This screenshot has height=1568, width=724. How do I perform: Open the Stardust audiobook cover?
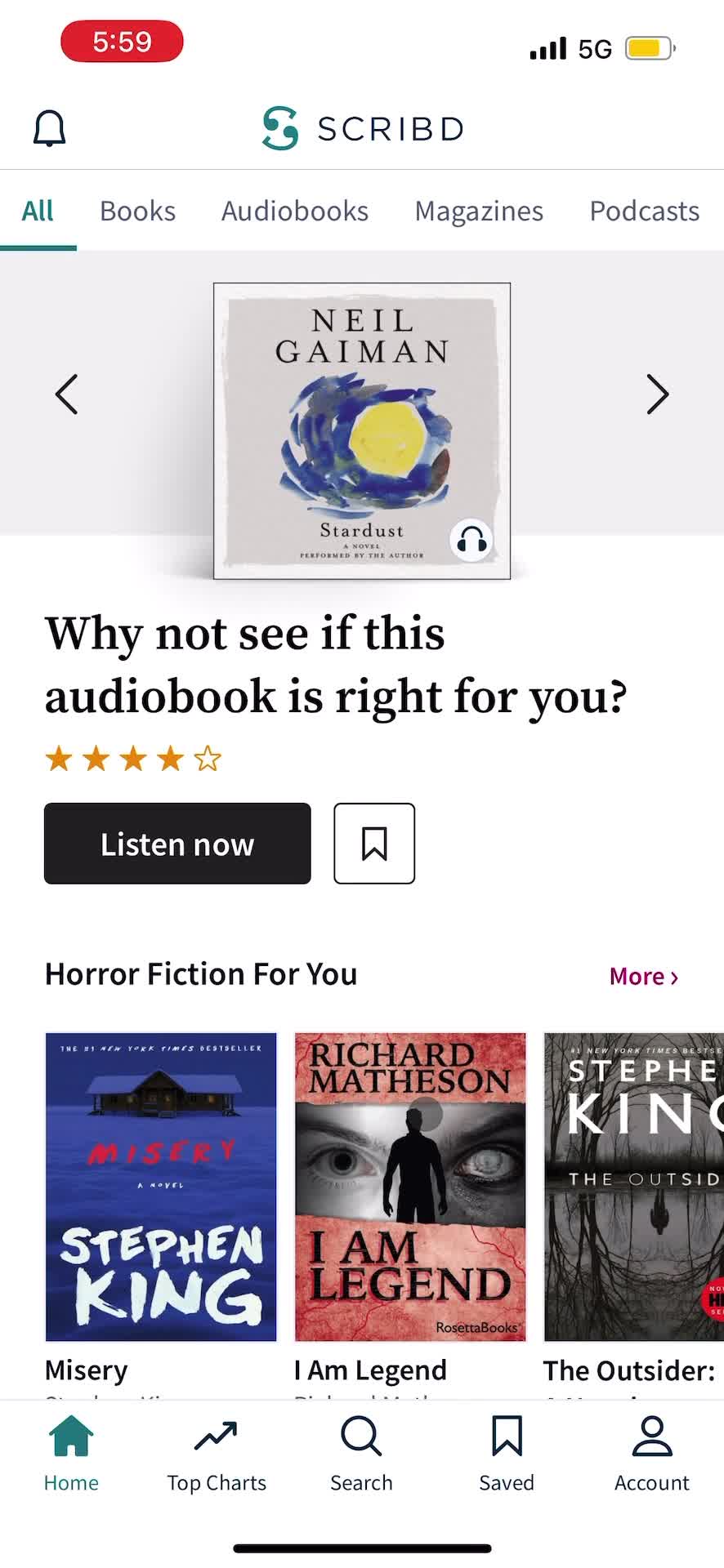[362, 431]
